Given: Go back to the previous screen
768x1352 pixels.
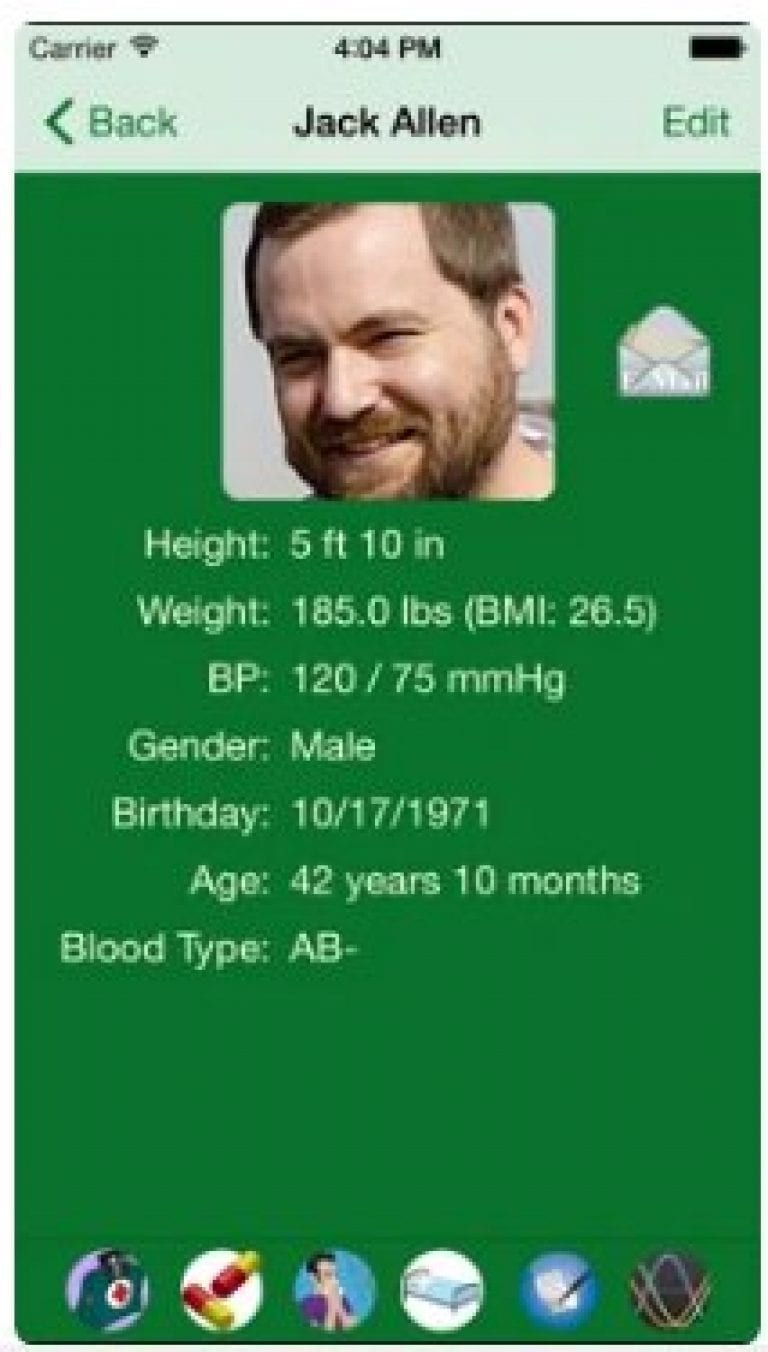Looking at the screenshot, I should (x=110, y=123).
